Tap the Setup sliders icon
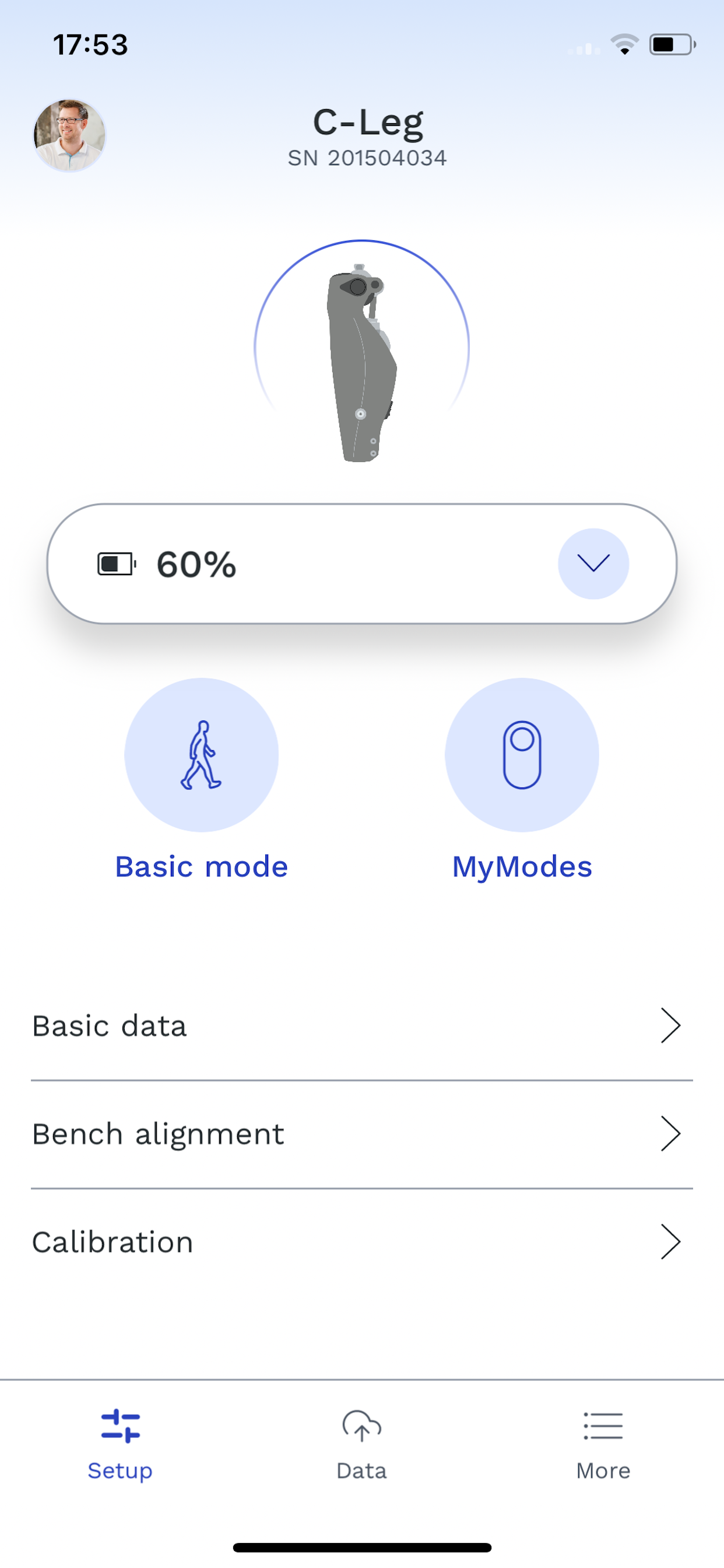The image size is (724, 1568). tap(121, 1427)
